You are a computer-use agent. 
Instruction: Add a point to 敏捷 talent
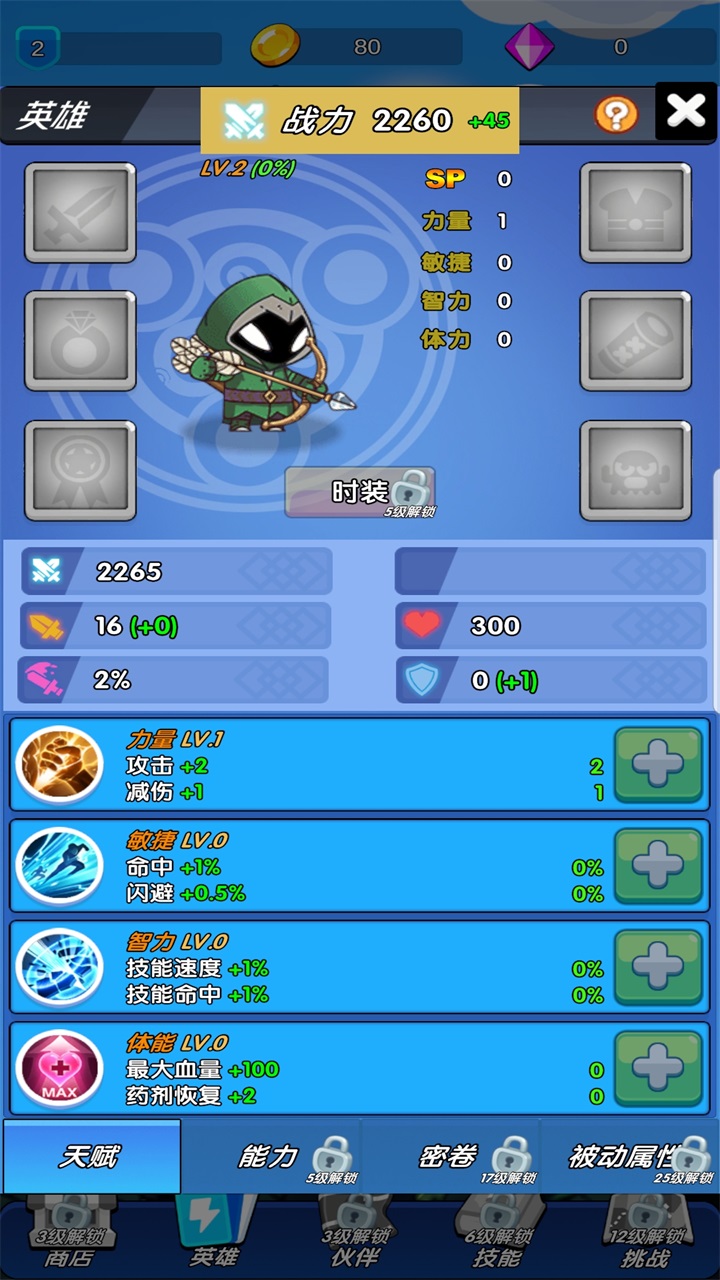(658, 866)
